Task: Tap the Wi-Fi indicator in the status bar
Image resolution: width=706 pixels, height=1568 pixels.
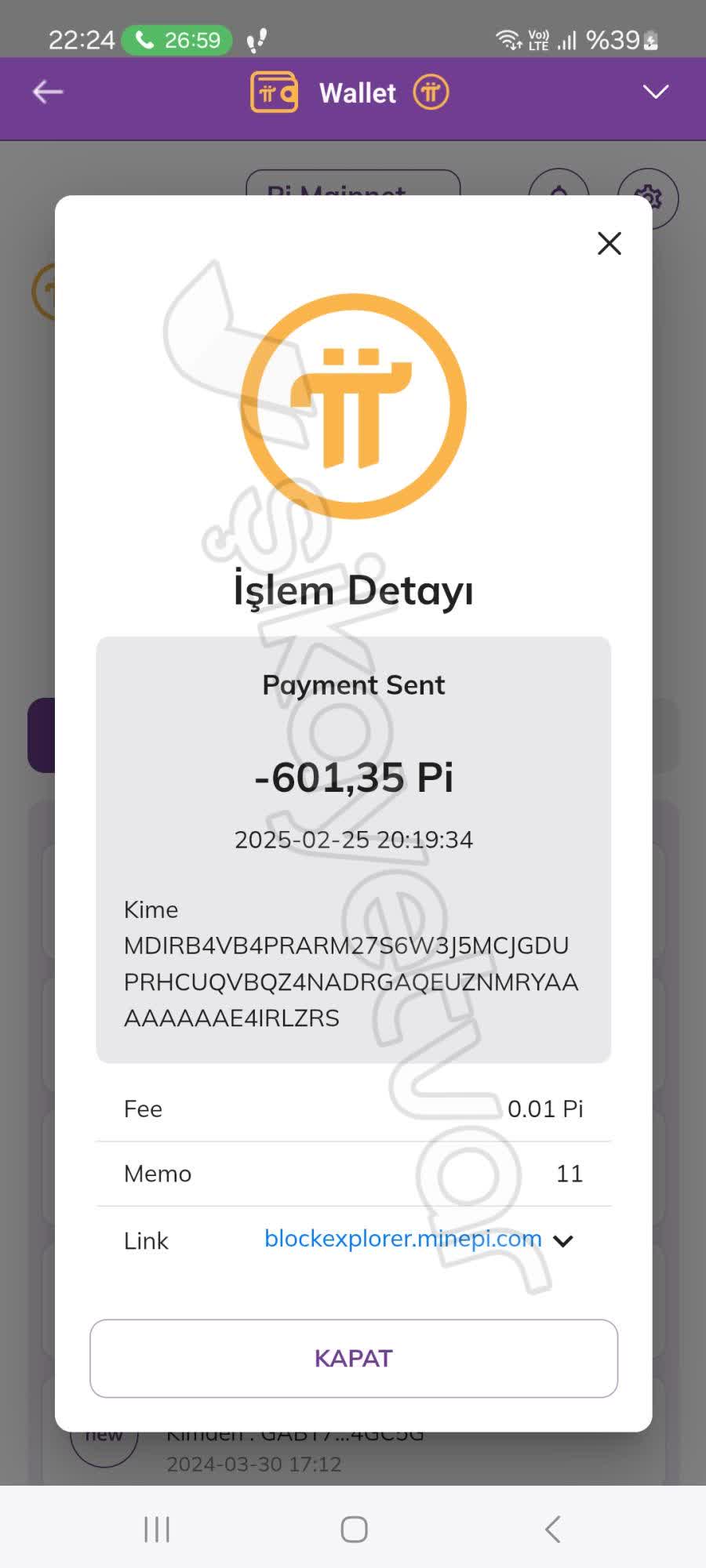Action: click(x=507, y=38)
